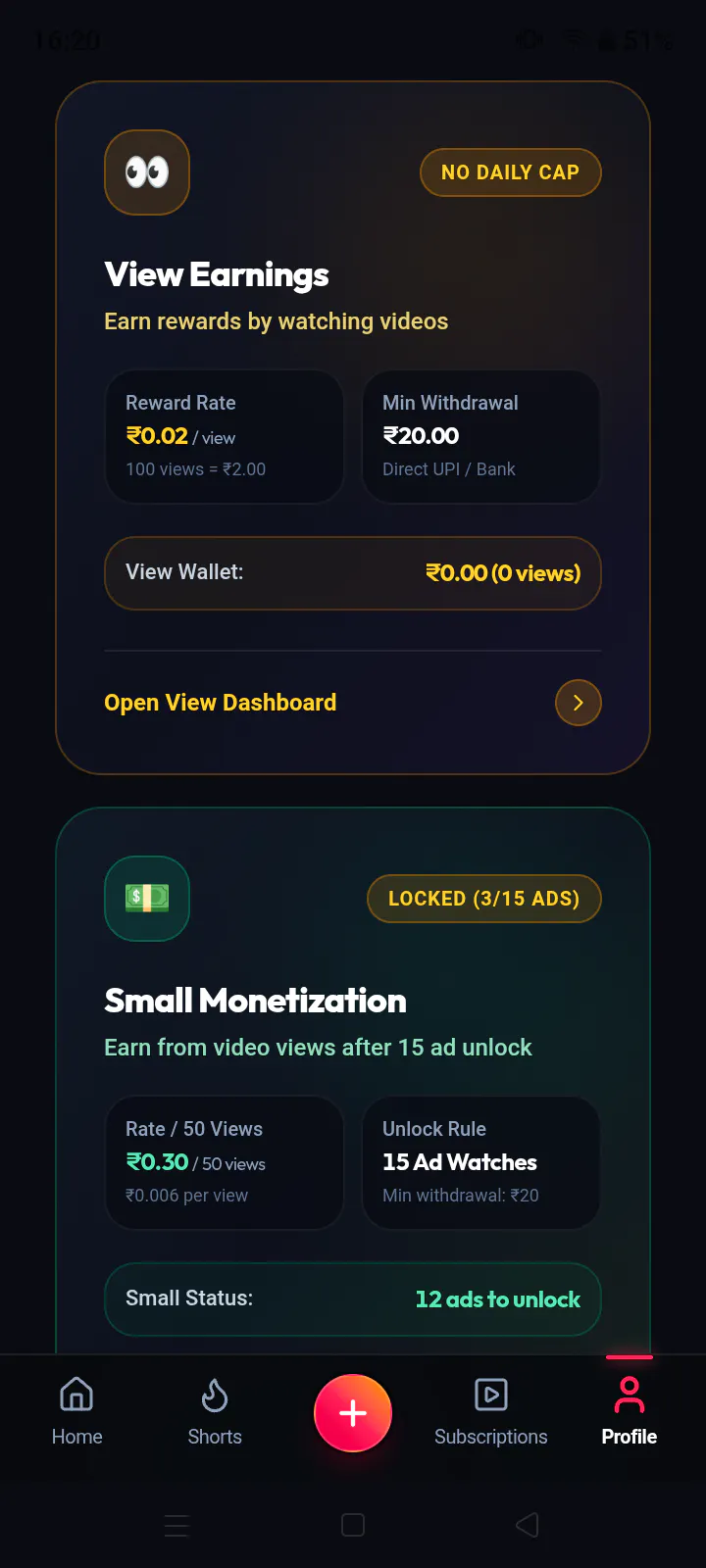Tap the red plus create button
Screen dimensions: 706x1568
(353, 1413)
